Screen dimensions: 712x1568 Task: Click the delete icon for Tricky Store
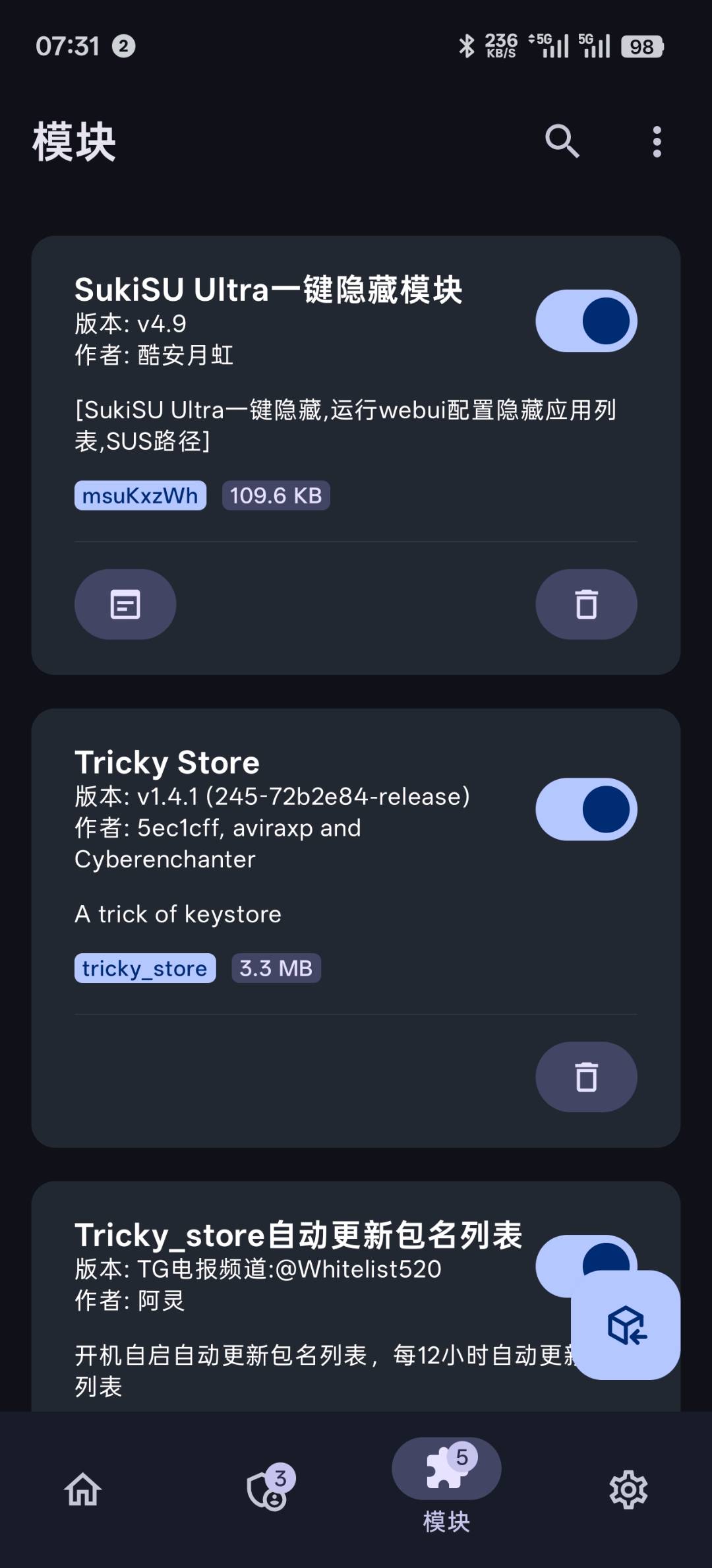pyautogui.click(x=585, y=1076)
